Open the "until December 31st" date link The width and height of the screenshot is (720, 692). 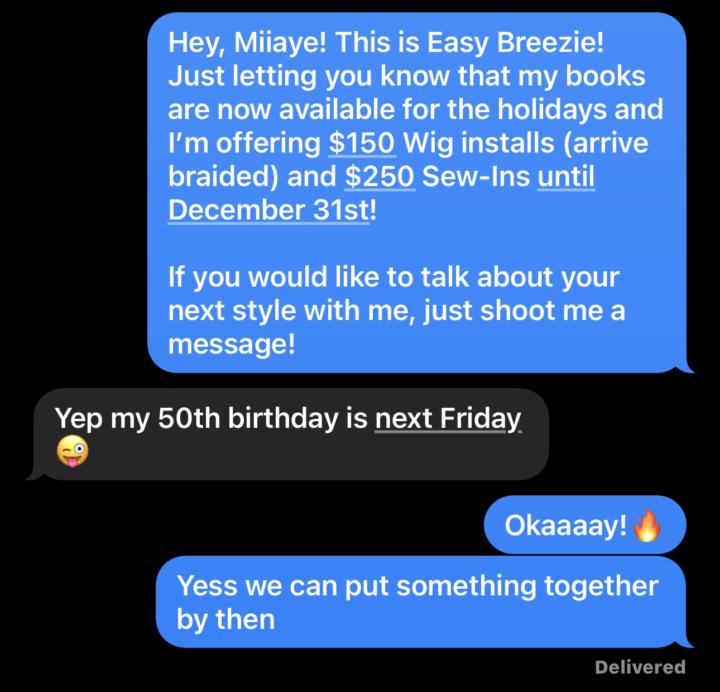pos(270,211)
